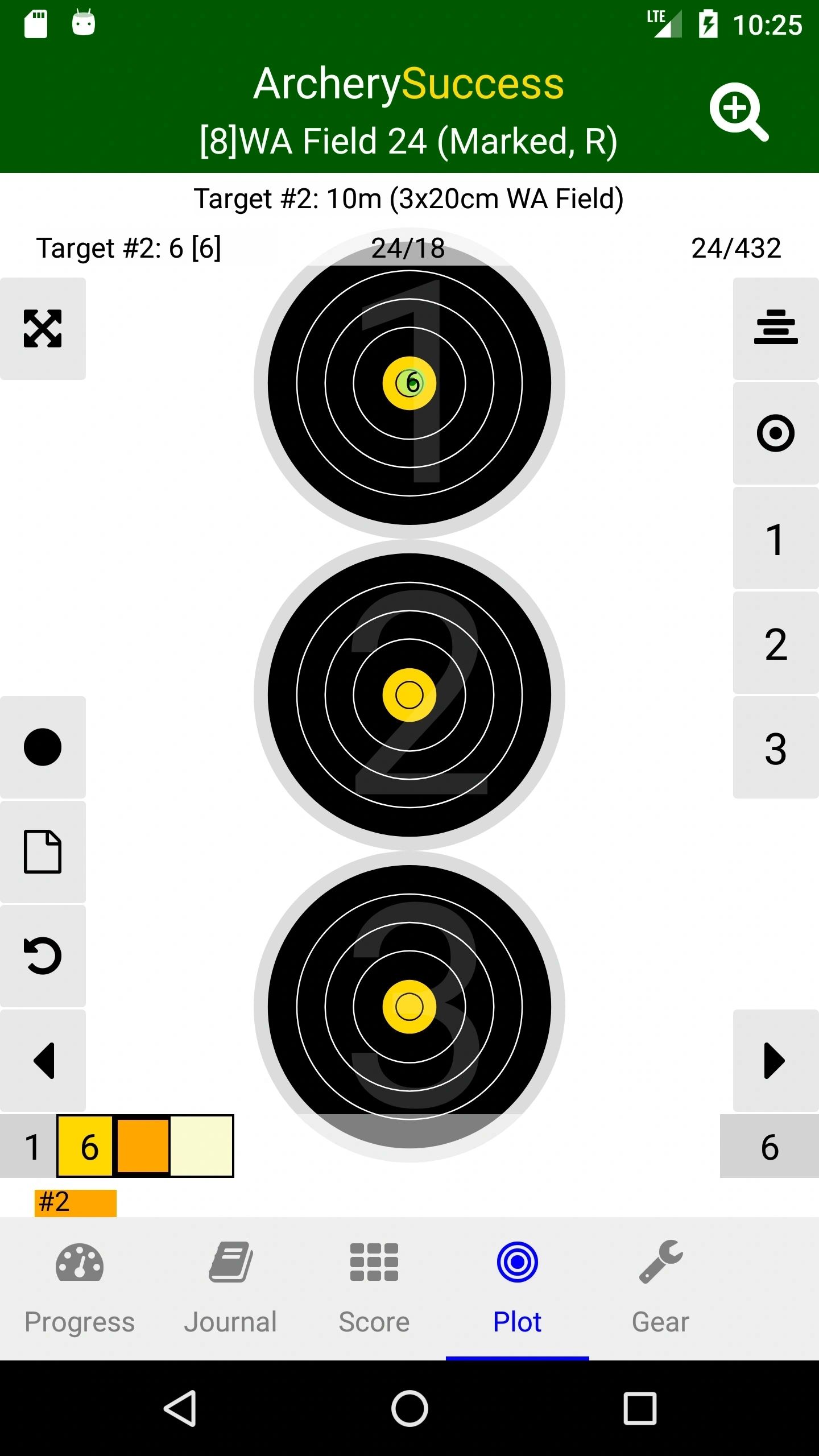Tap the zoom-in magnifier icon
819x1456 pixels.
(738, 111)
